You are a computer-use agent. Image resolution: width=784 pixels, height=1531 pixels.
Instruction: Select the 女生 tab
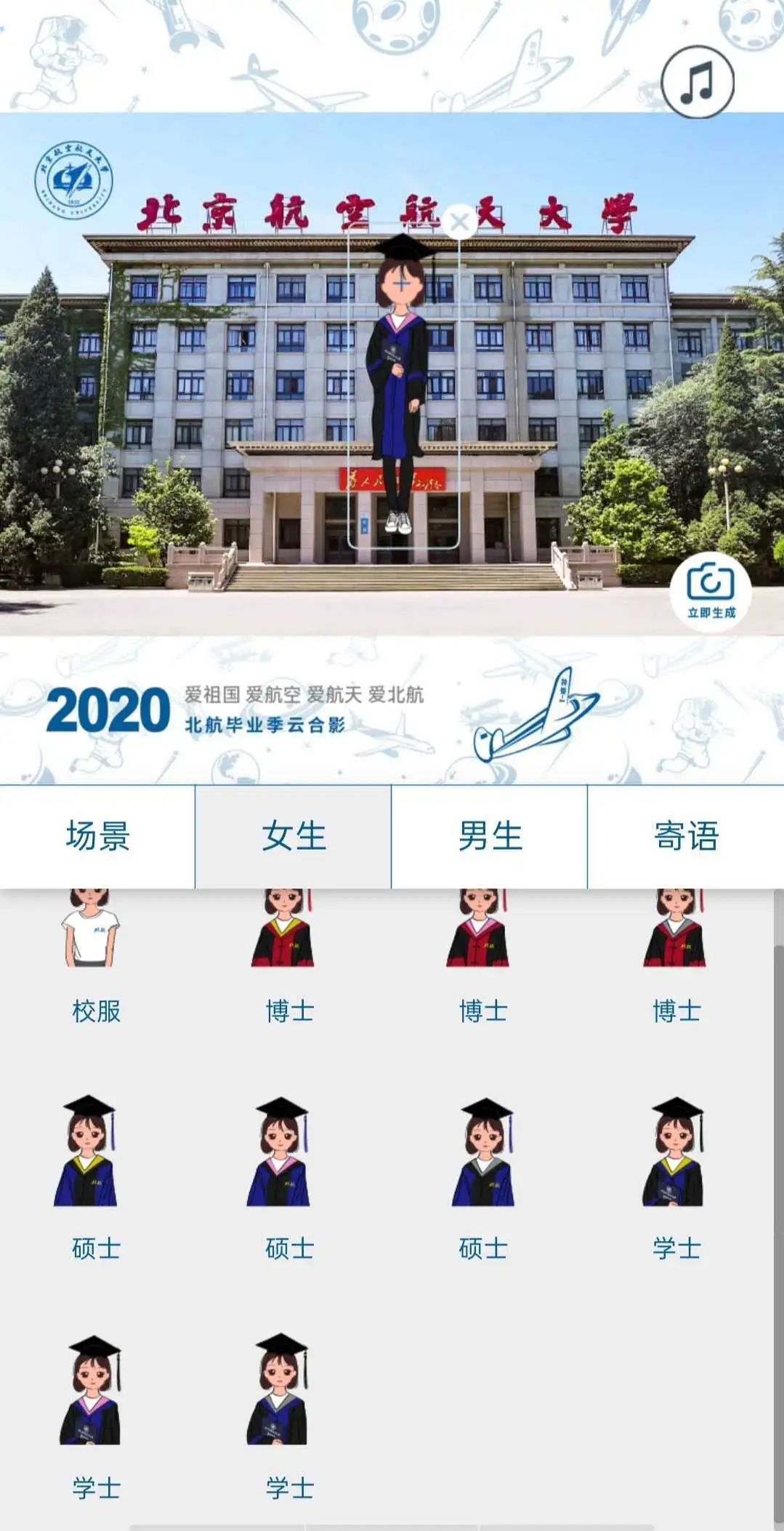[x=294, y=837]
